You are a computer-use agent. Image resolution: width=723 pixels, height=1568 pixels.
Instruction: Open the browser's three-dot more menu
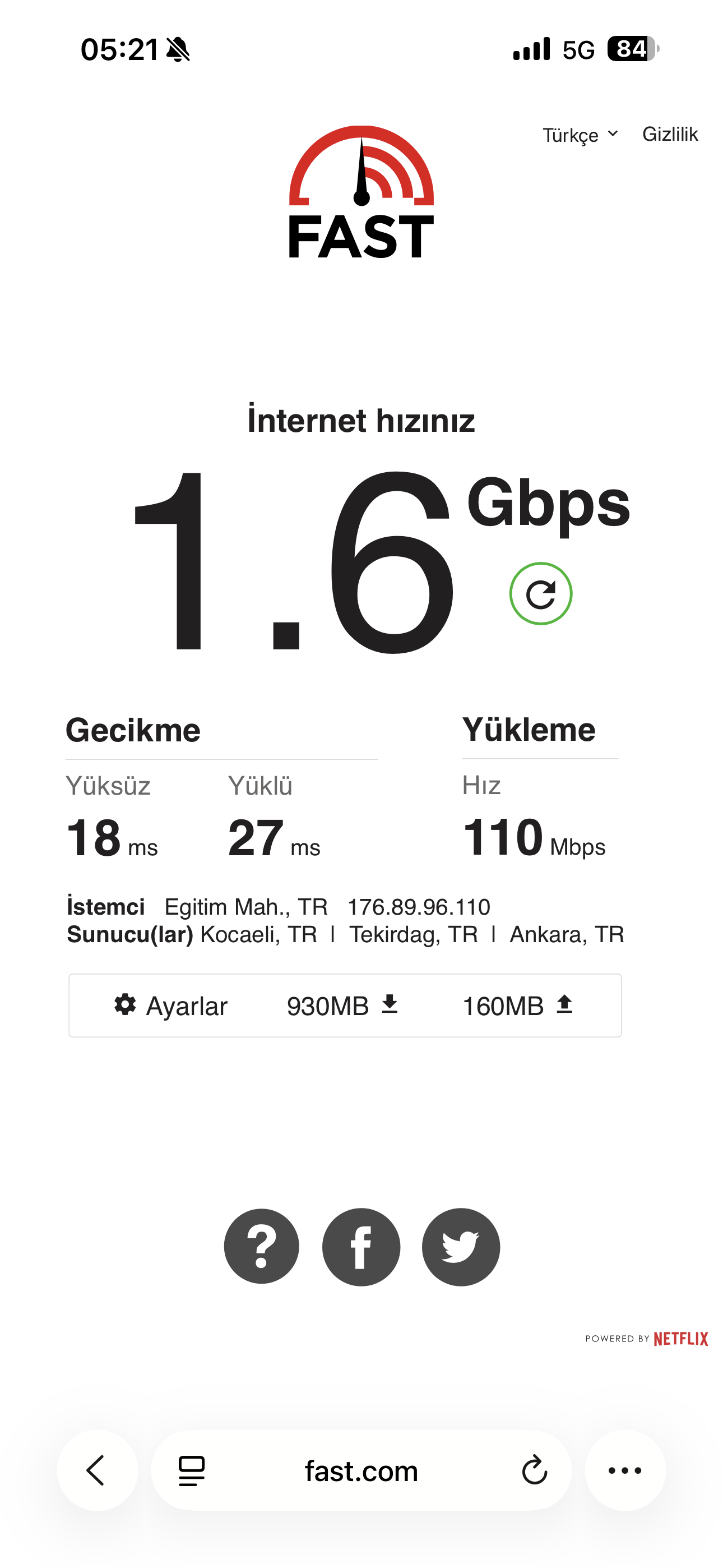tap(625, 1470)
